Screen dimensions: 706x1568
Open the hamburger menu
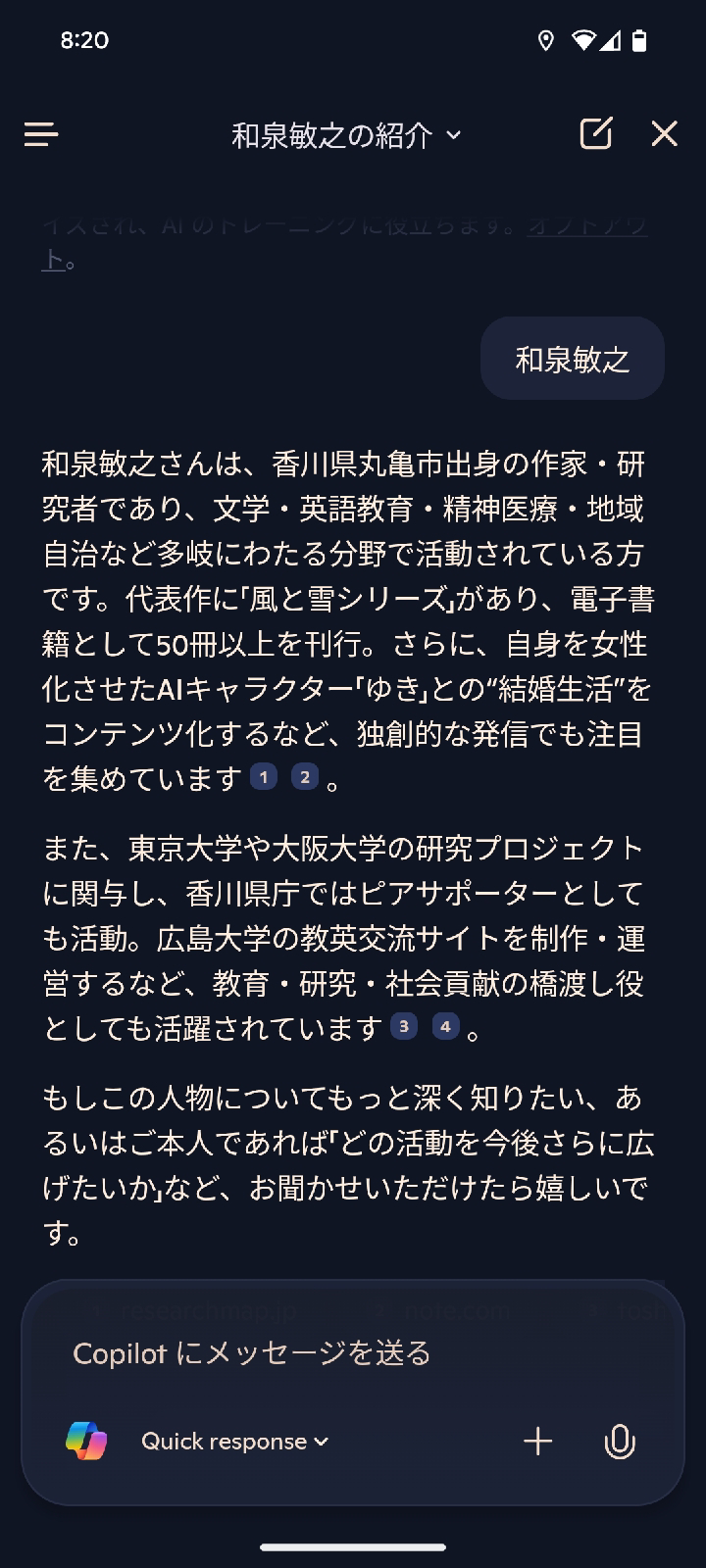click(x=41, y=134)
